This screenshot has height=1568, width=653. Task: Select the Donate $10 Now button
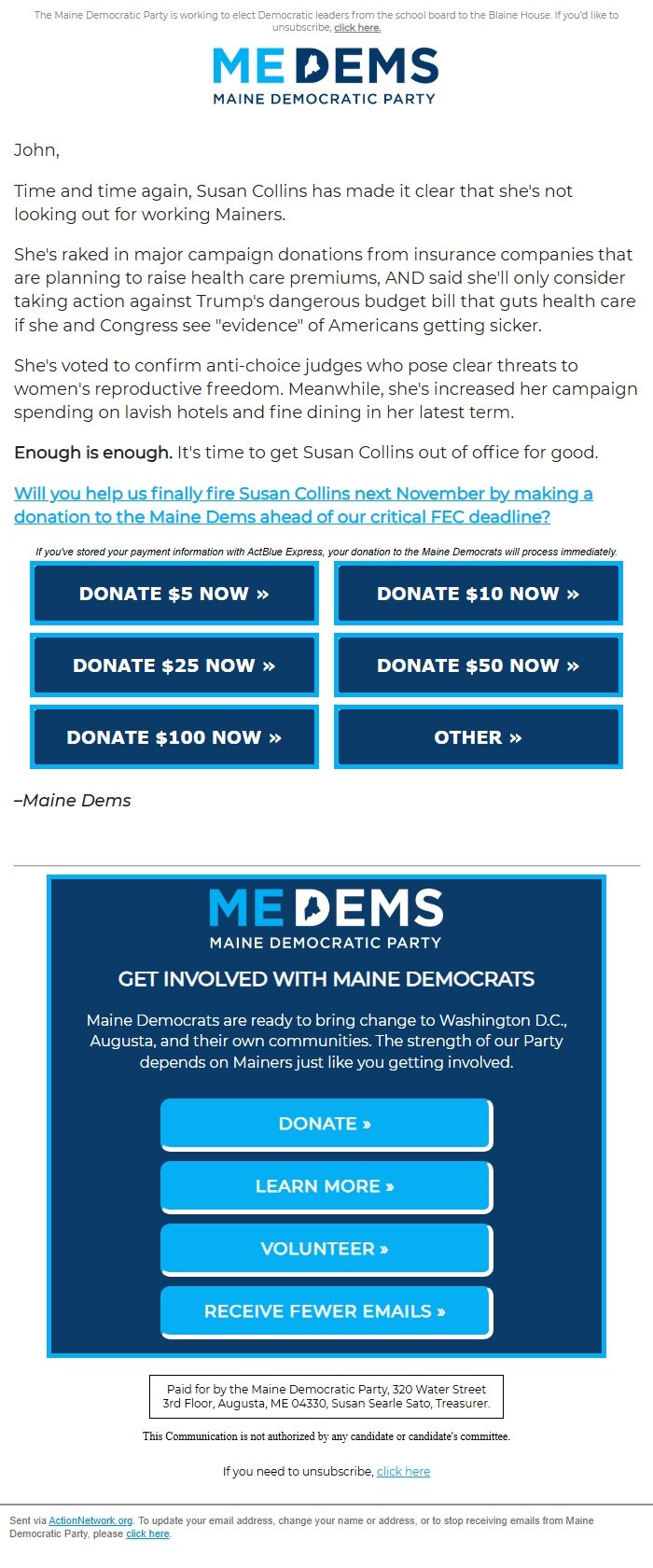click(479, 594)
